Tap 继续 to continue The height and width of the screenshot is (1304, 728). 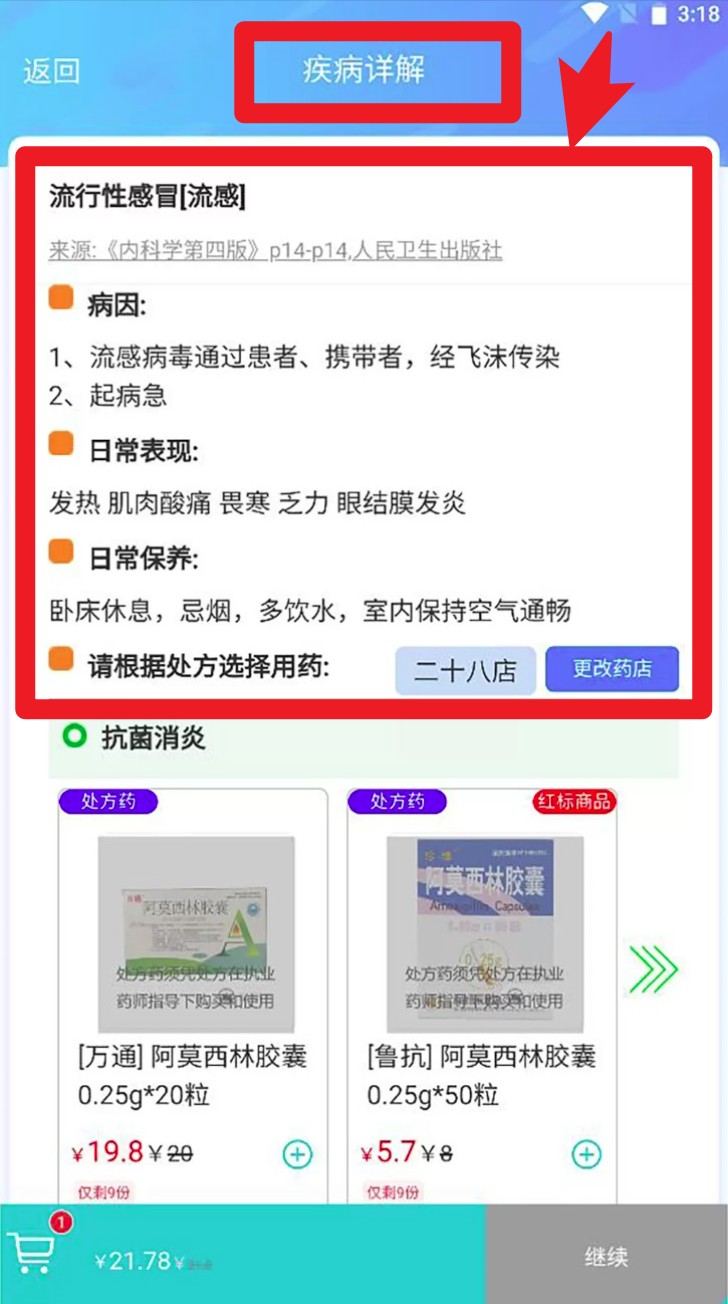[x=606, y=1256]
